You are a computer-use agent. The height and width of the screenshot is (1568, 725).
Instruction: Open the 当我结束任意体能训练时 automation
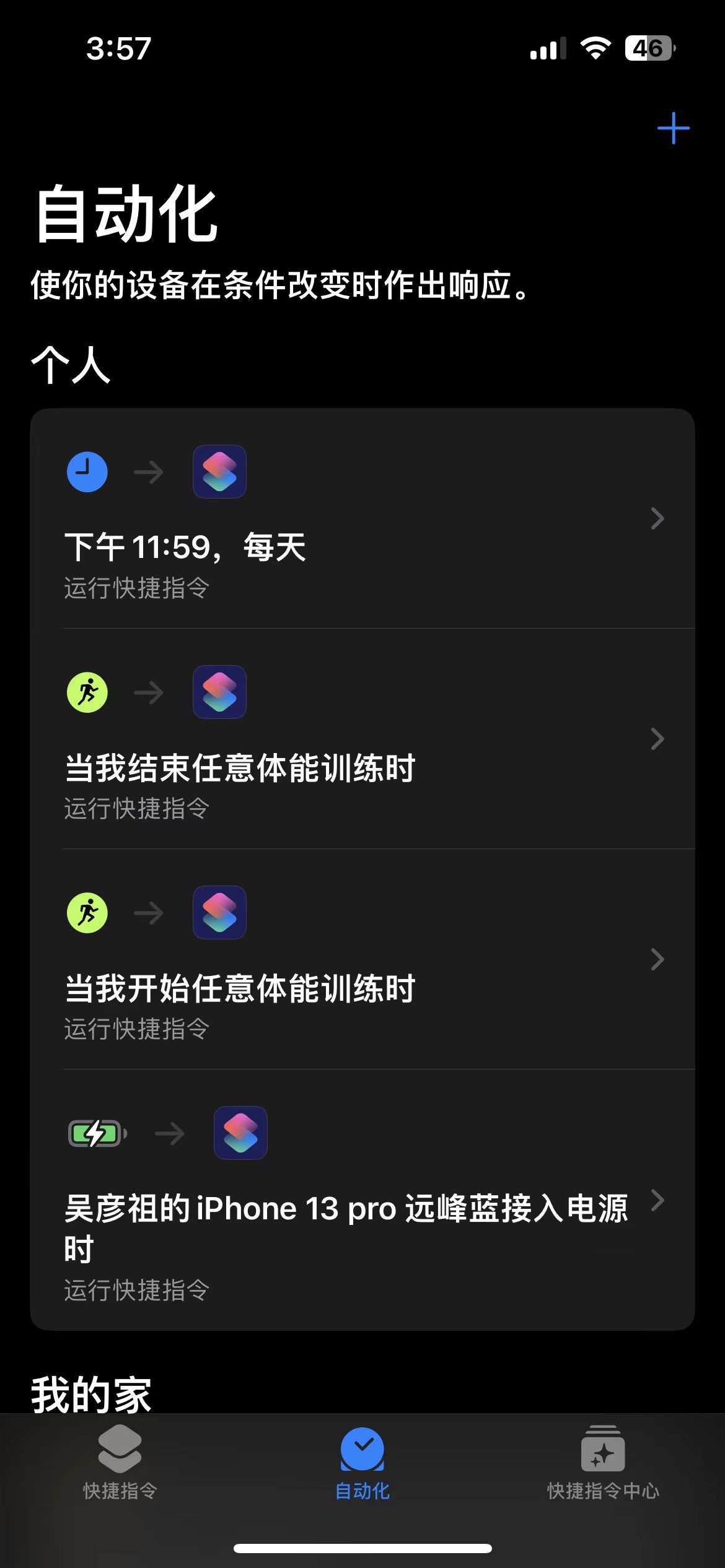pyautogui.click(x=362, y=739)
